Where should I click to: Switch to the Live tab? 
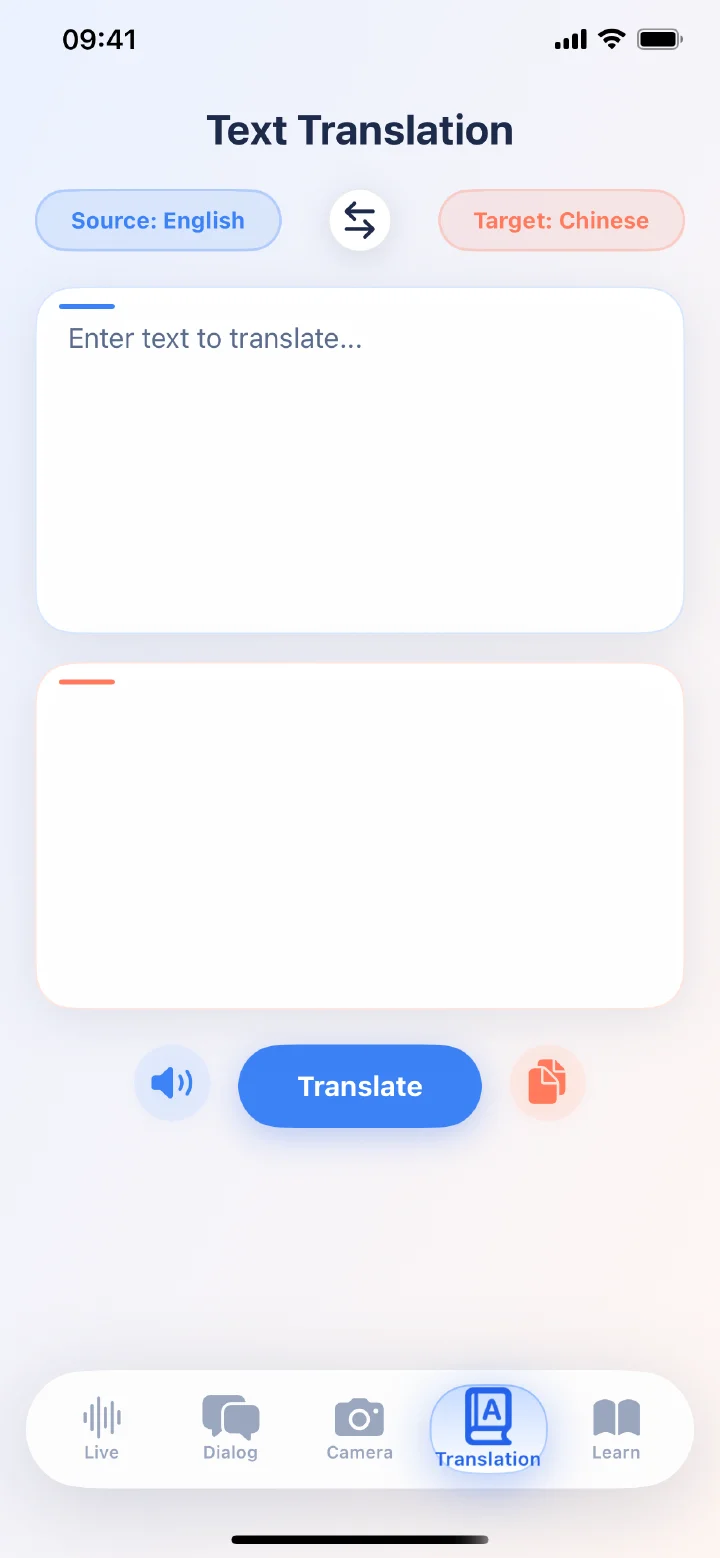click(101, 1430)
